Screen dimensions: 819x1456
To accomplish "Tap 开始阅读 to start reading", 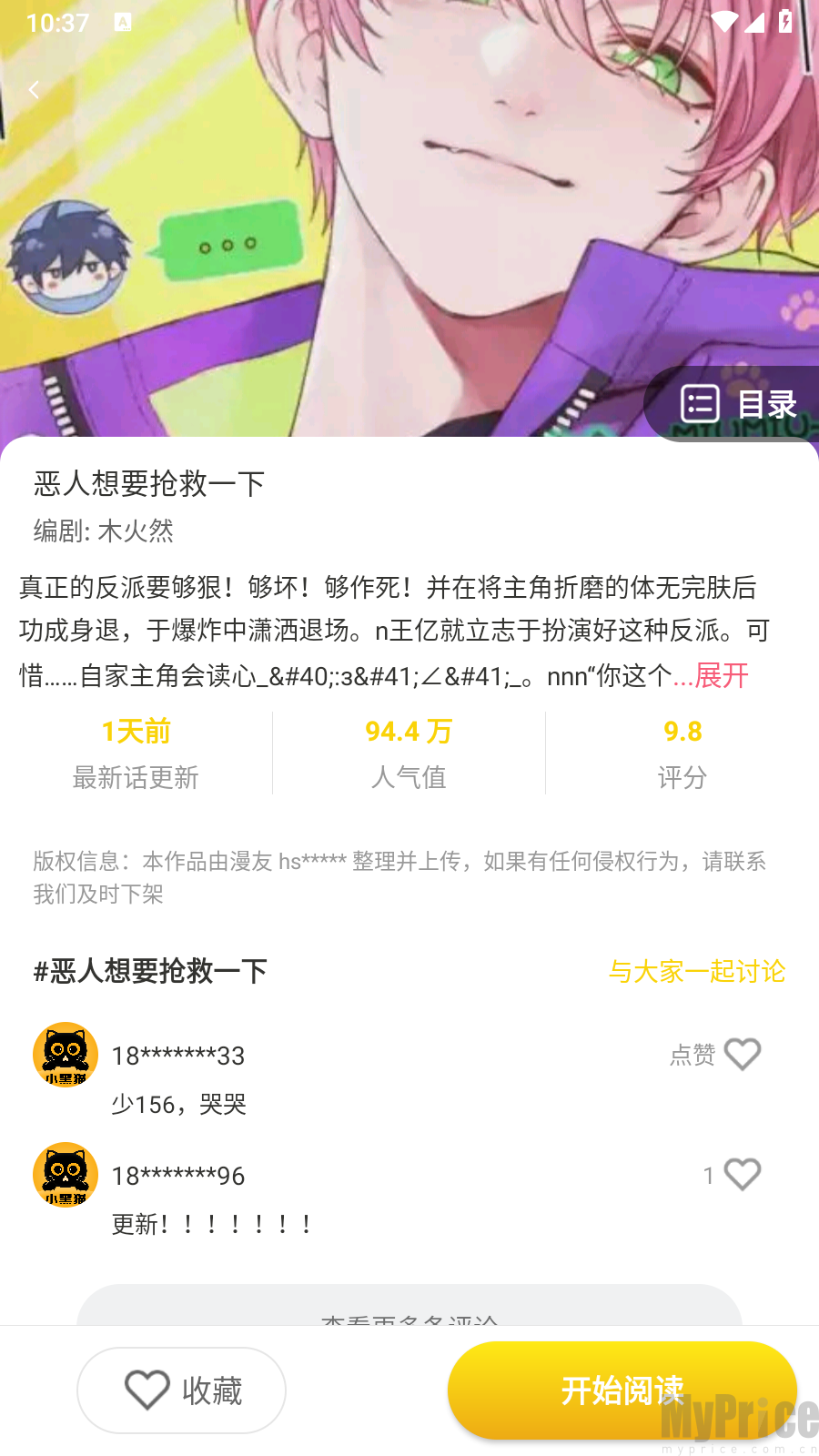I will point(622,1390).
